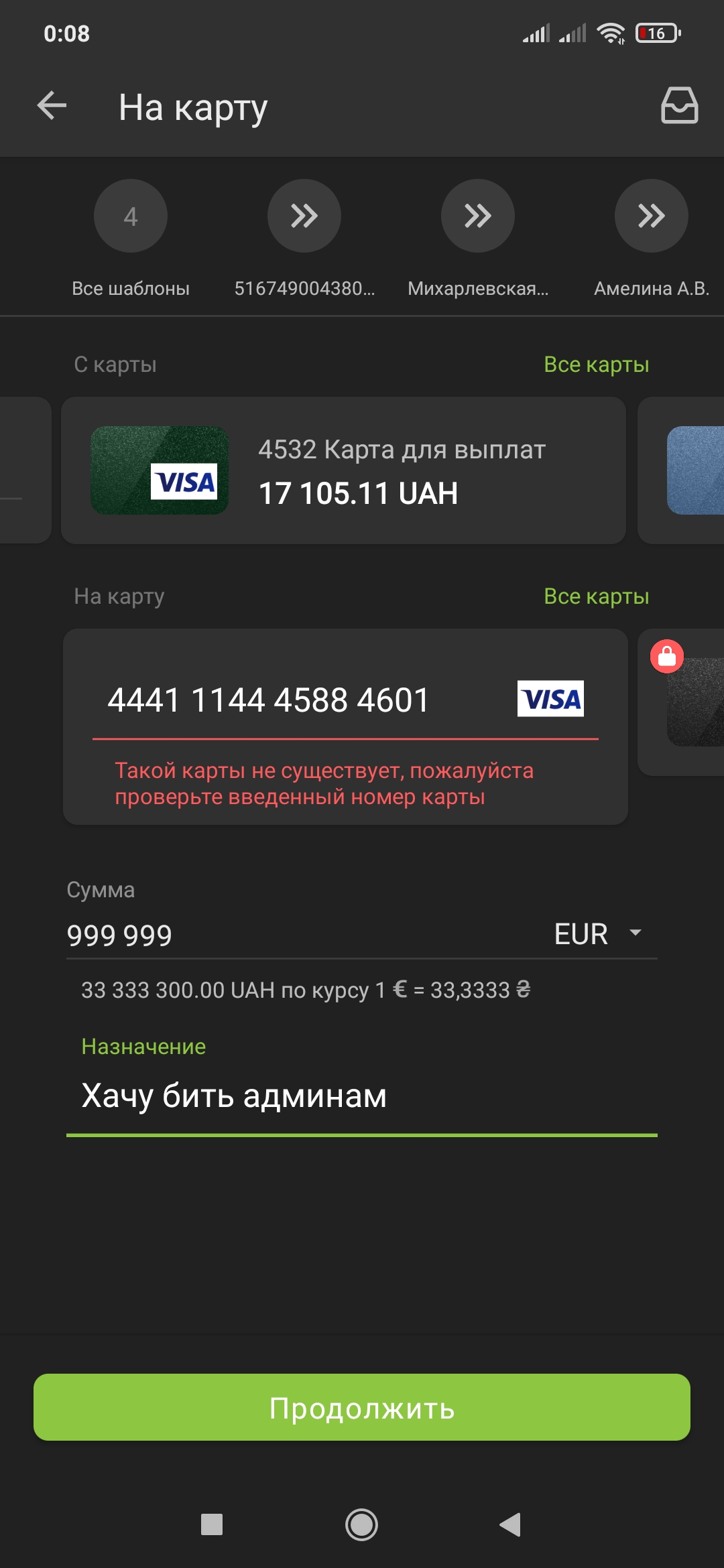Open the EUR currency dropdown

click(x=598, y=934)
